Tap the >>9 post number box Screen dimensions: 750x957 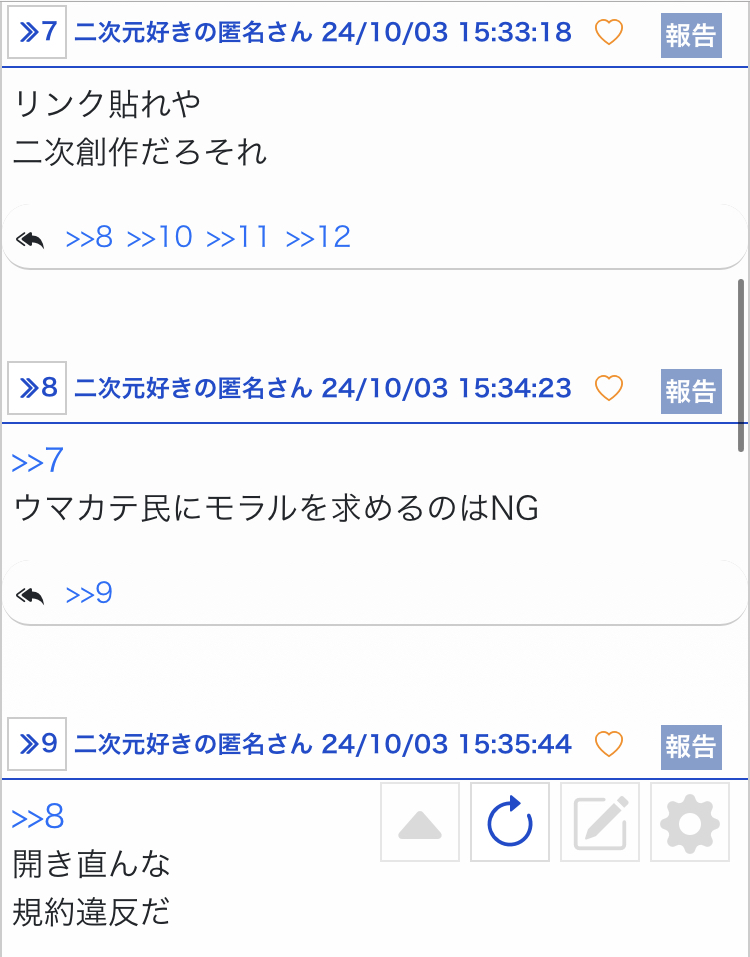[x=37, y=744]
